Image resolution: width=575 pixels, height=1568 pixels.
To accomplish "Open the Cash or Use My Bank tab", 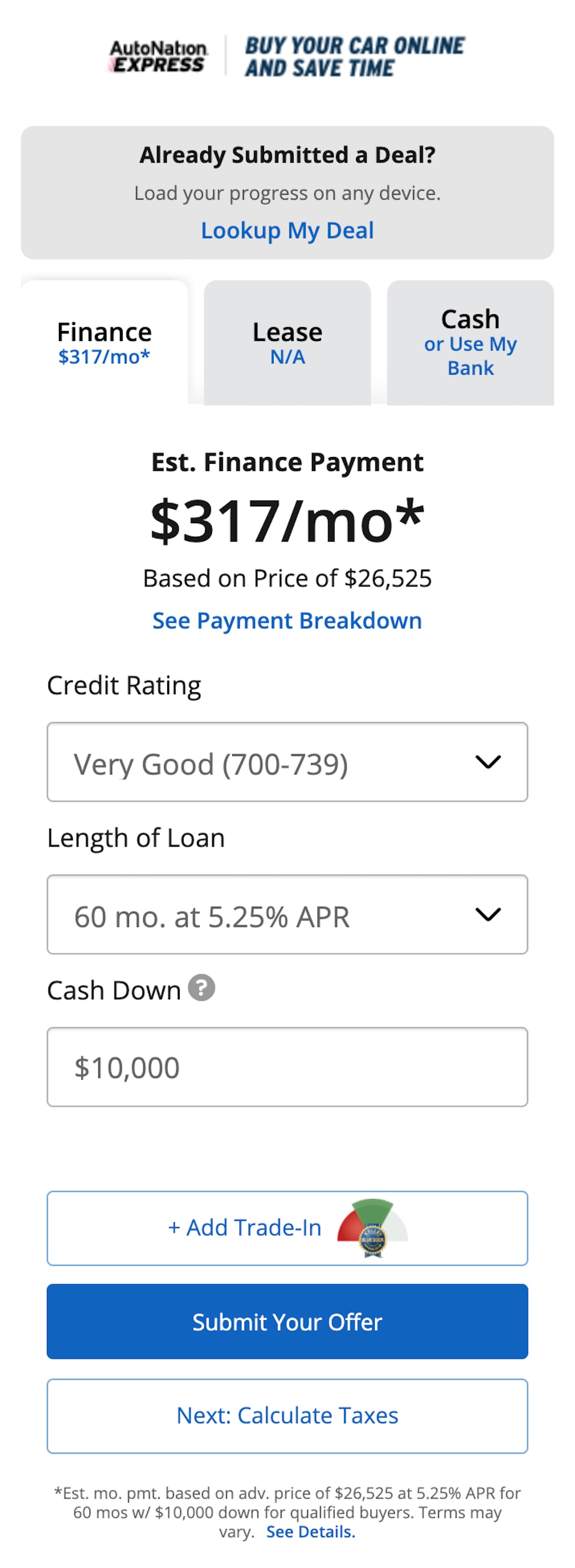I will (470, 342).
